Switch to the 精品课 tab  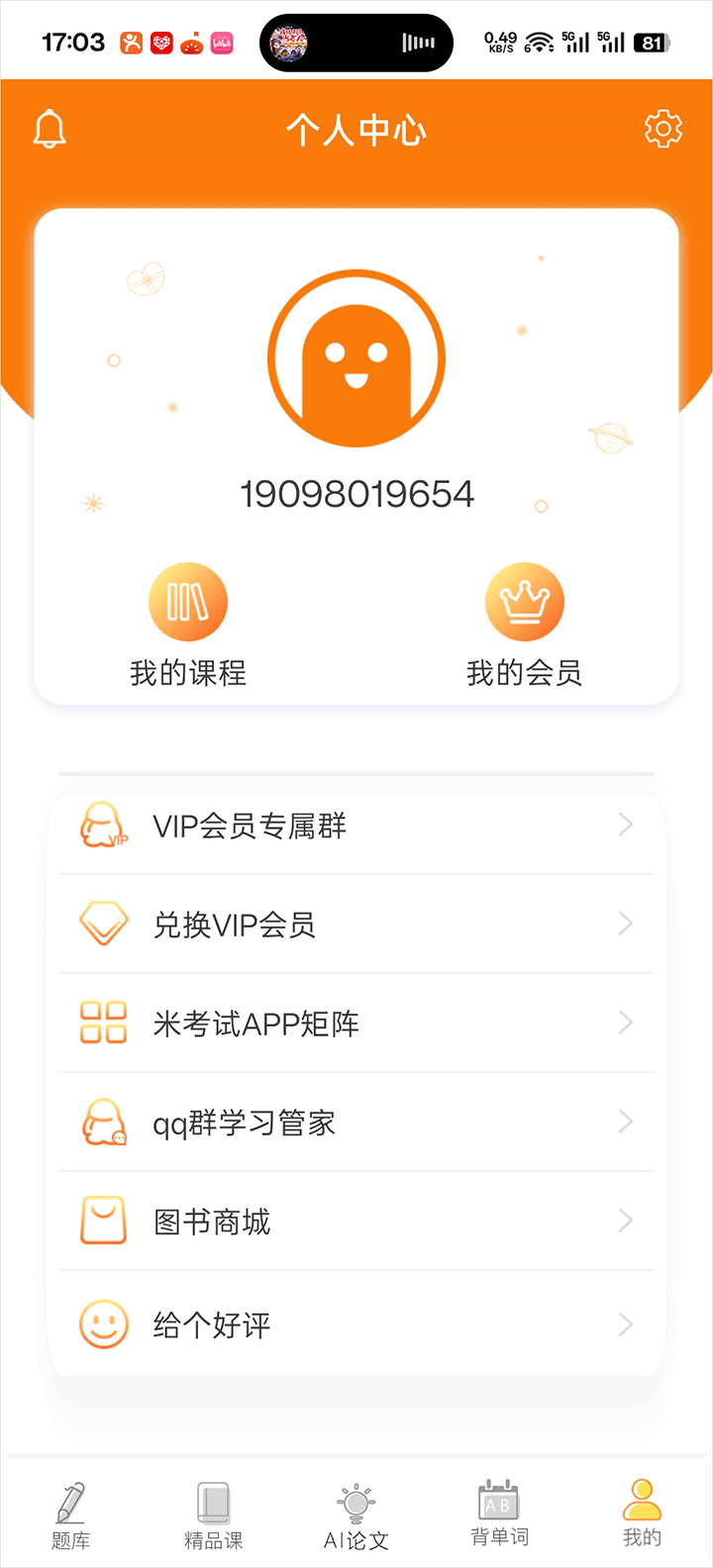point(213,1516)
